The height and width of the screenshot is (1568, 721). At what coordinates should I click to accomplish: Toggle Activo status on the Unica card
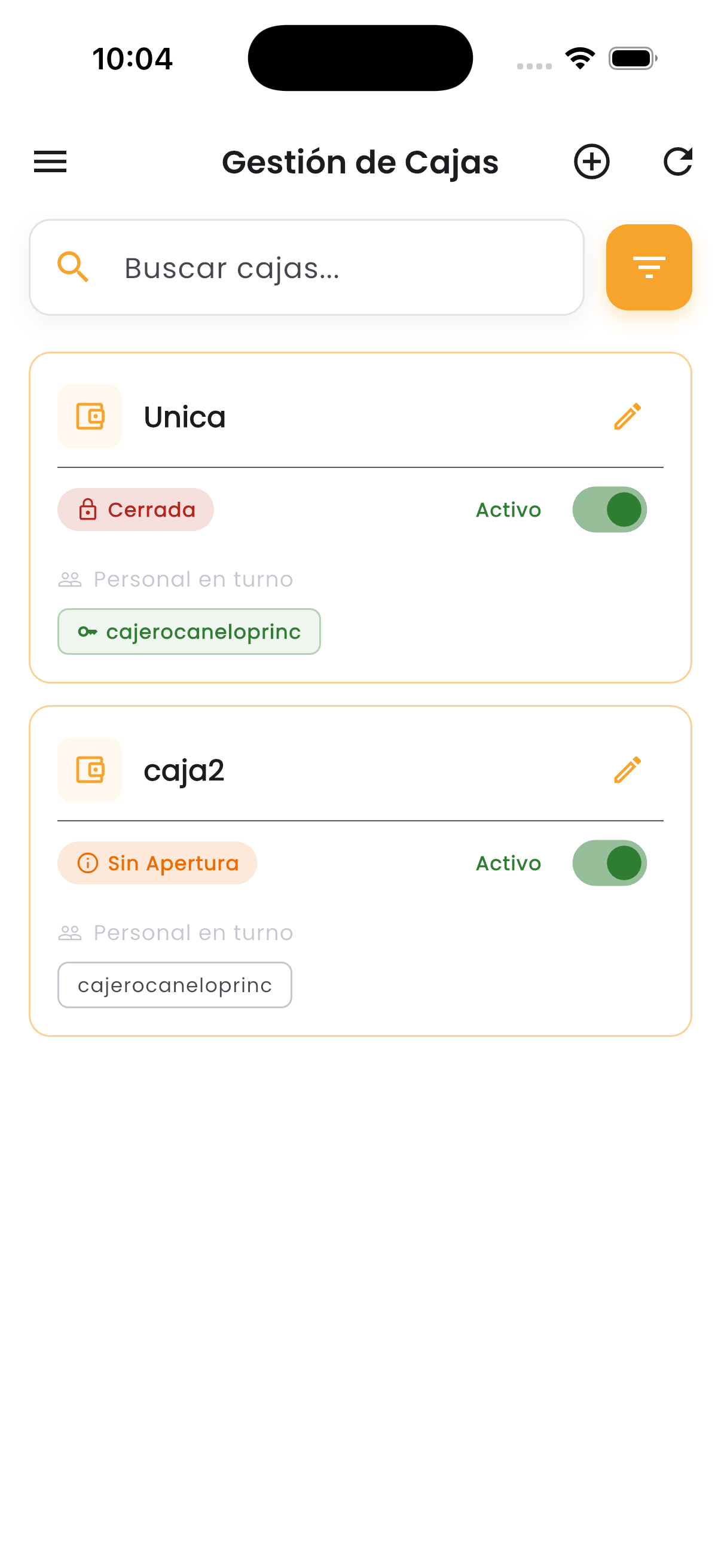609,510
